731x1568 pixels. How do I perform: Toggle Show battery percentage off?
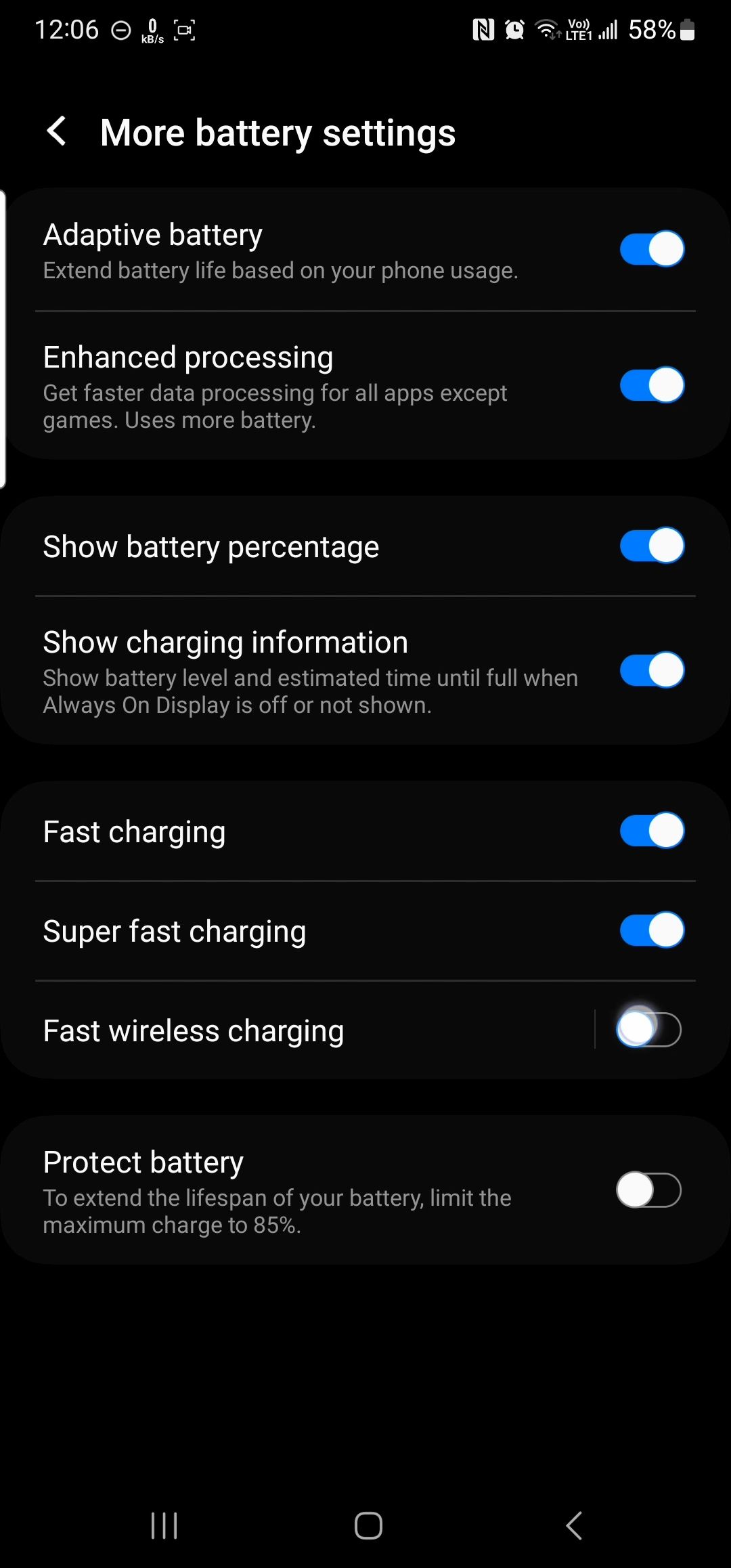651,546
